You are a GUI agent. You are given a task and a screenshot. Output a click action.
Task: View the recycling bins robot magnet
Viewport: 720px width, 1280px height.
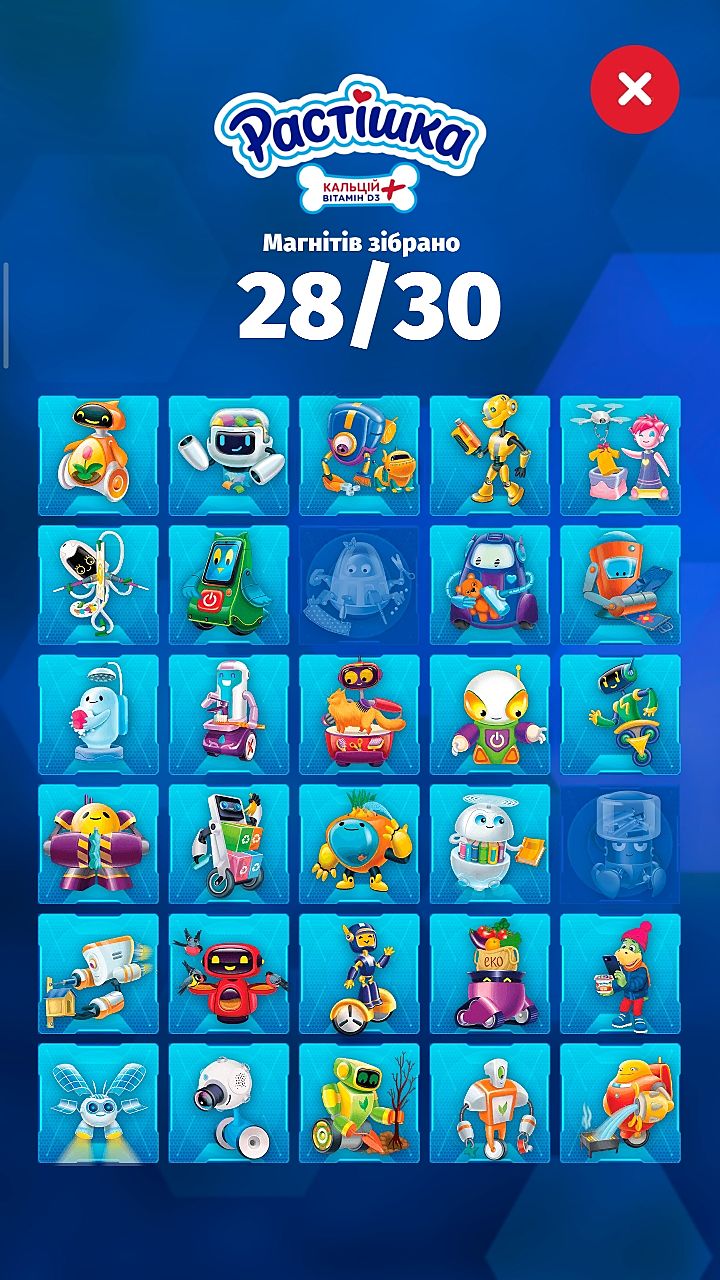click(x=229, y=846)
